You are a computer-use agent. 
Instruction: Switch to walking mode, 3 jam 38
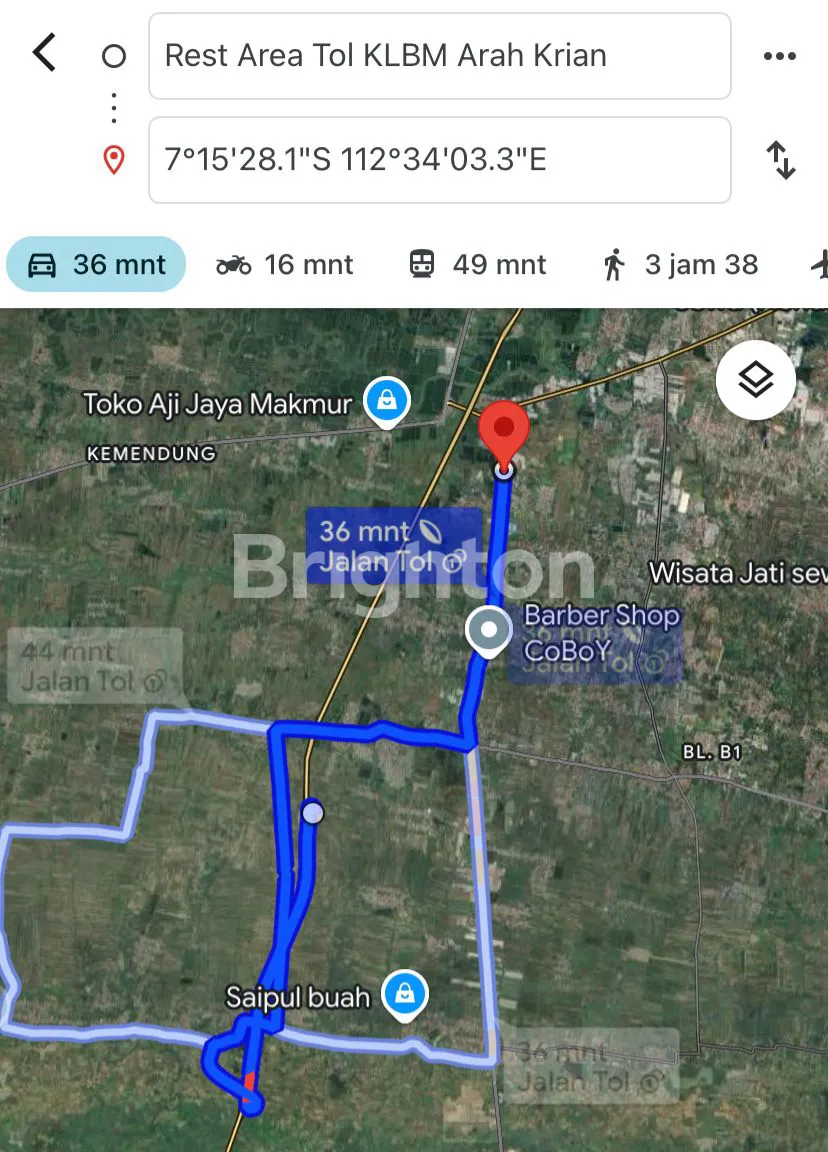[680, 265]
